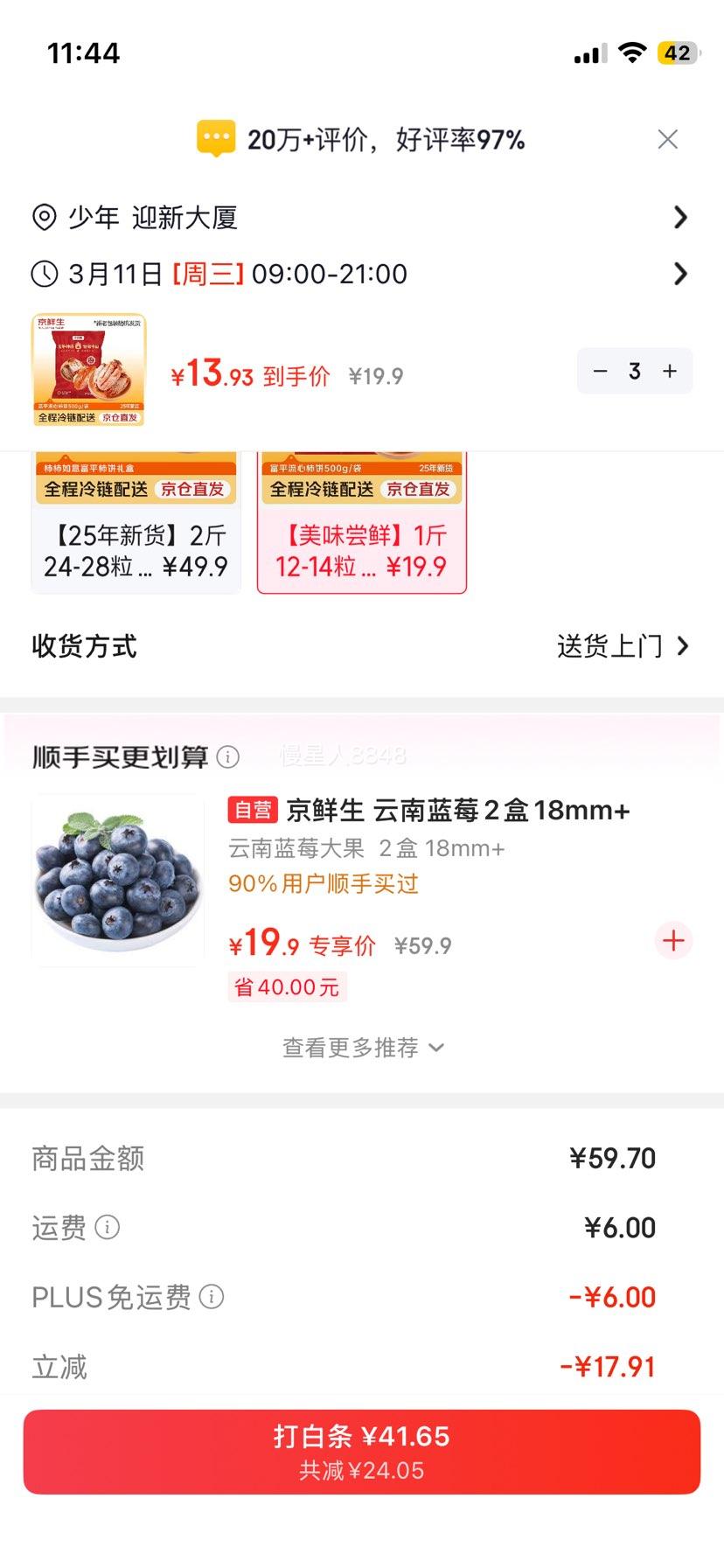724x1568 pixels.
Task: Open 收货方式 送货上门 options
Action: coord(623,647)
